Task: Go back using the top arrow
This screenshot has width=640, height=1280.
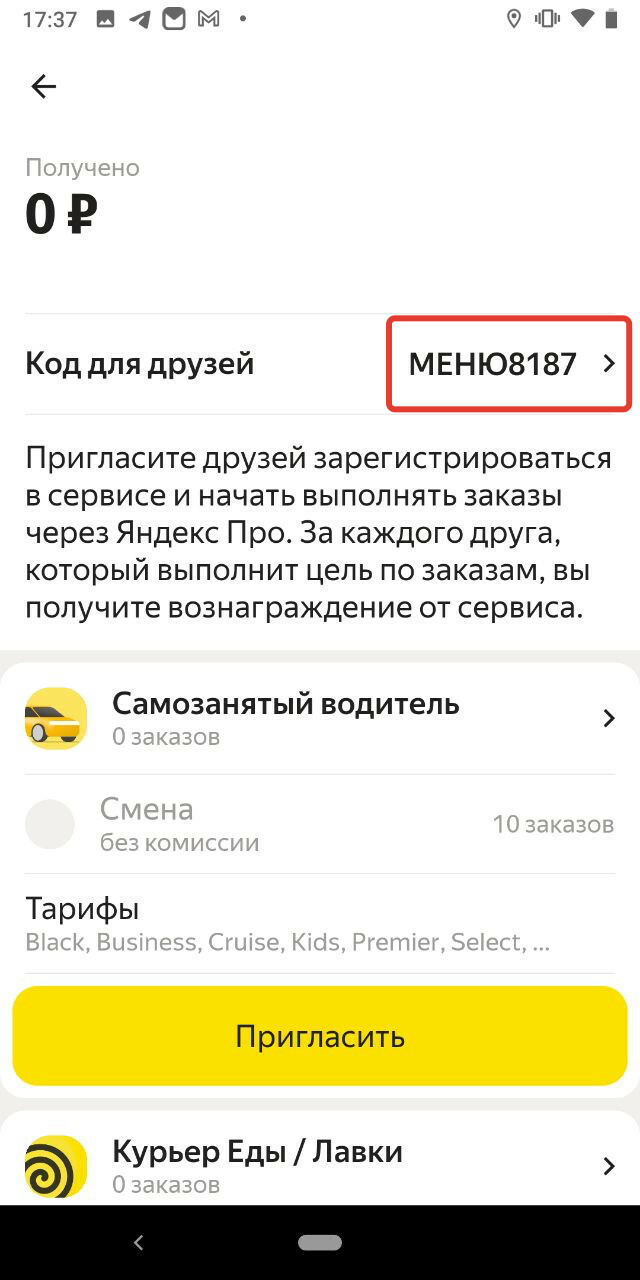Action: point(44,87)
